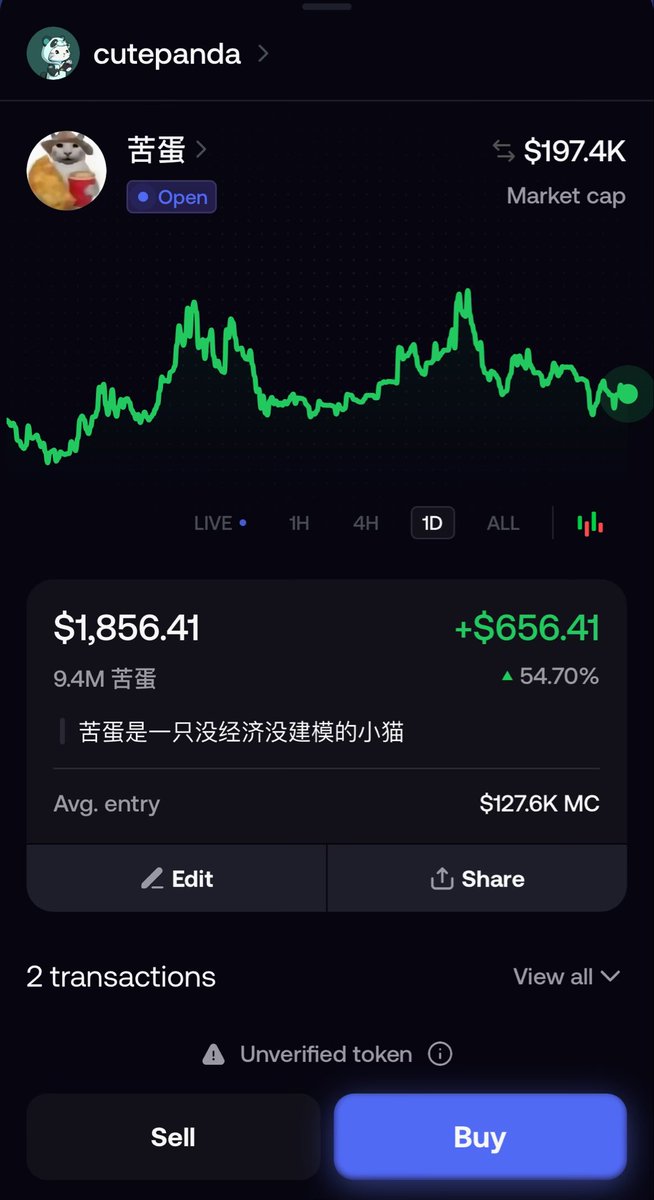
Task: Expand View all transactions
Action: click(566, 977)
